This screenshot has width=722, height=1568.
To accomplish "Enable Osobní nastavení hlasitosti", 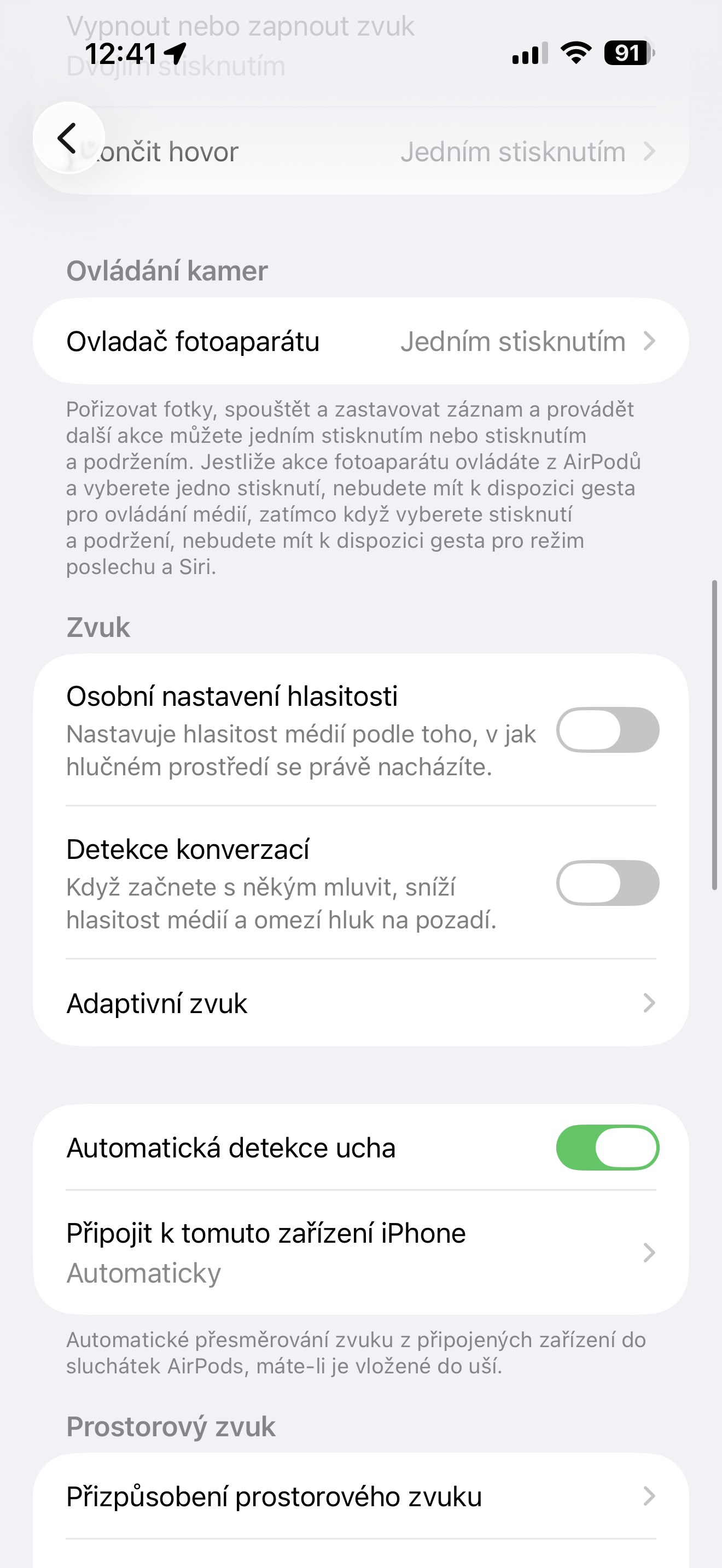I will tap(607, 730).
